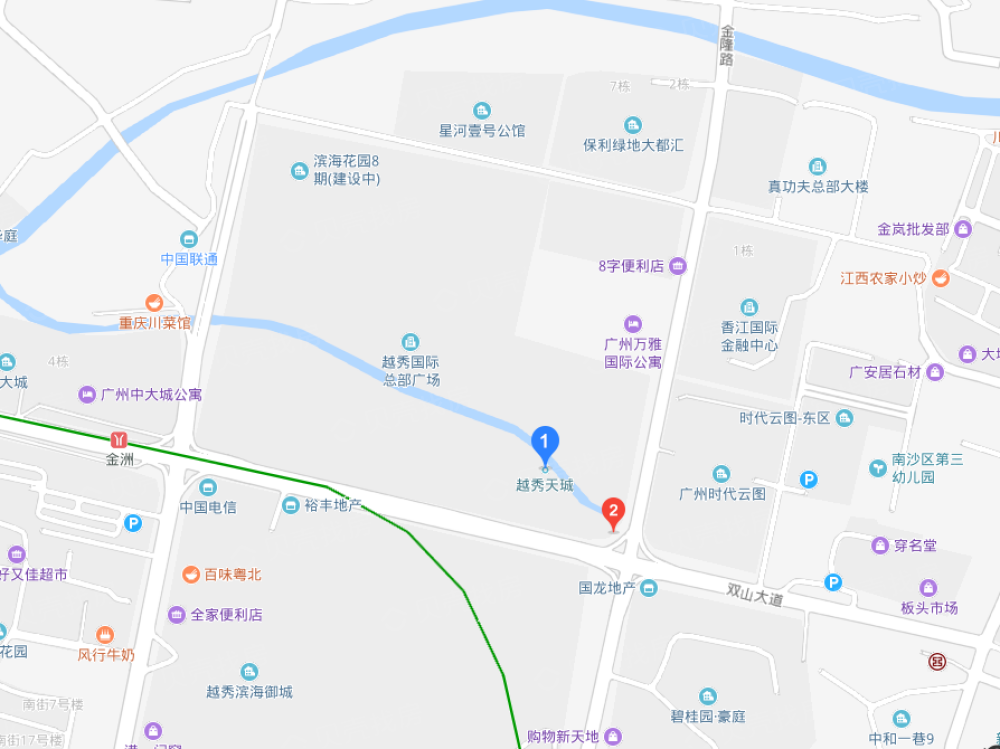This screenshot has height=749, width=1000.
Task: Select the 越秀国际总部广场 place marker
Action: (410, 342)
